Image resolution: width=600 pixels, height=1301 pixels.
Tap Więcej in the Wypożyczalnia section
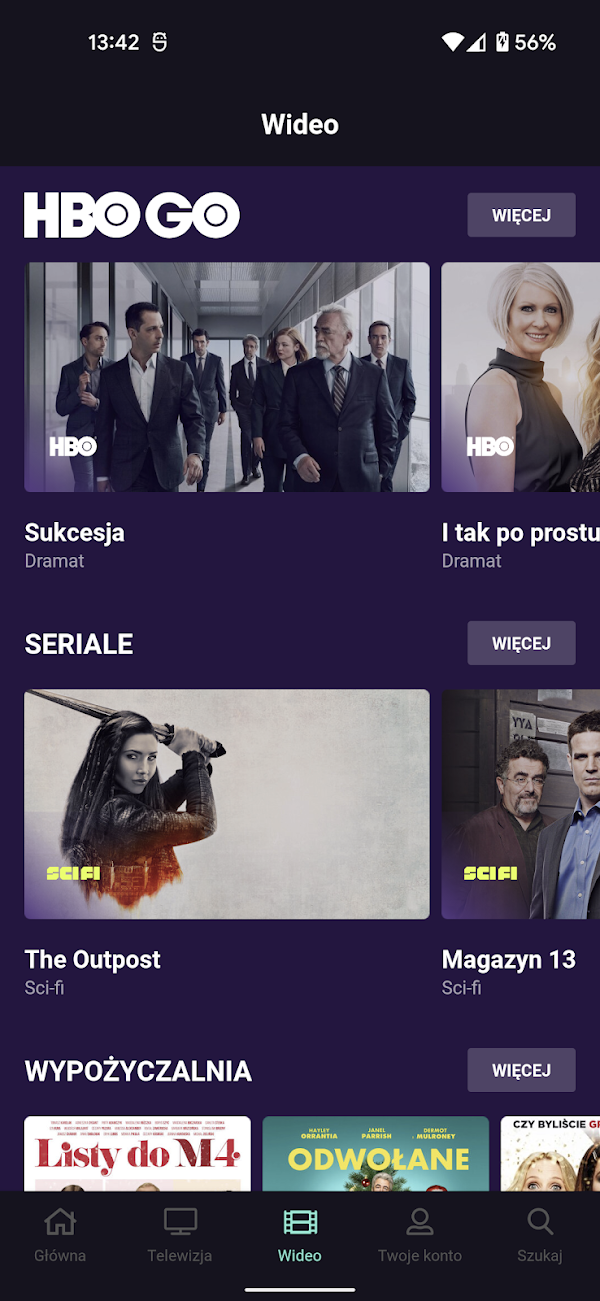pos(521,1070)
